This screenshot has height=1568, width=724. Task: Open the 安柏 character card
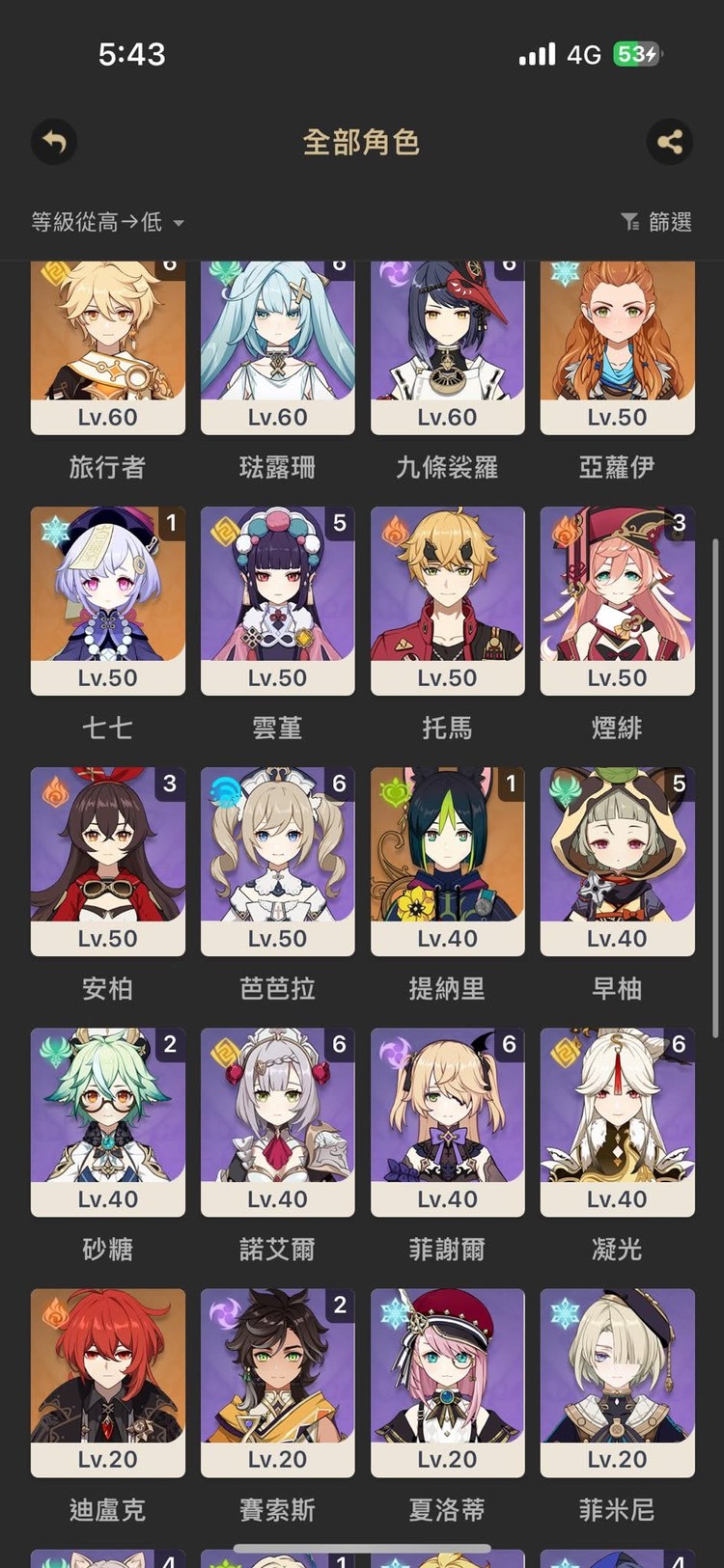point(108,861)
